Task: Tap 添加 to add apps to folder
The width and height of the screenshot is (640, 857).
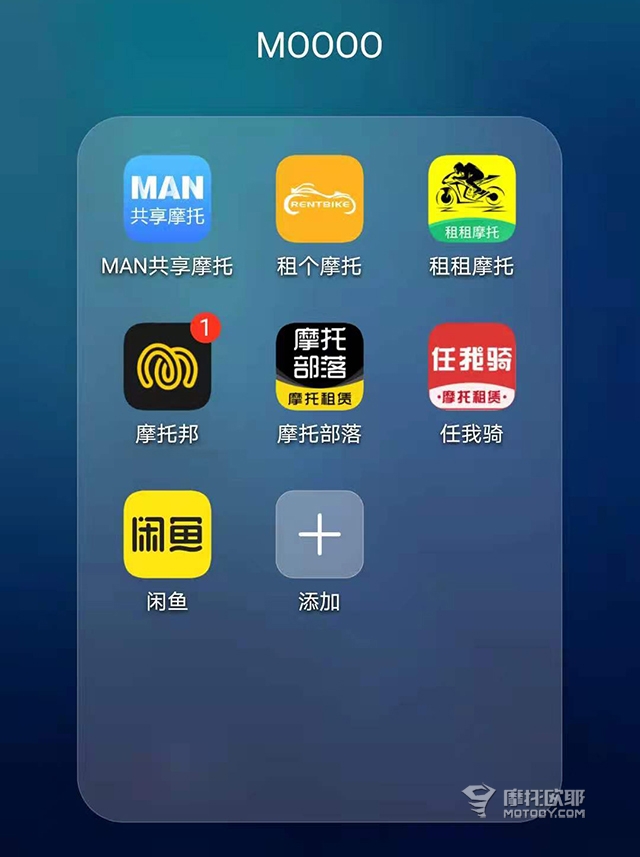Action: 319,534
